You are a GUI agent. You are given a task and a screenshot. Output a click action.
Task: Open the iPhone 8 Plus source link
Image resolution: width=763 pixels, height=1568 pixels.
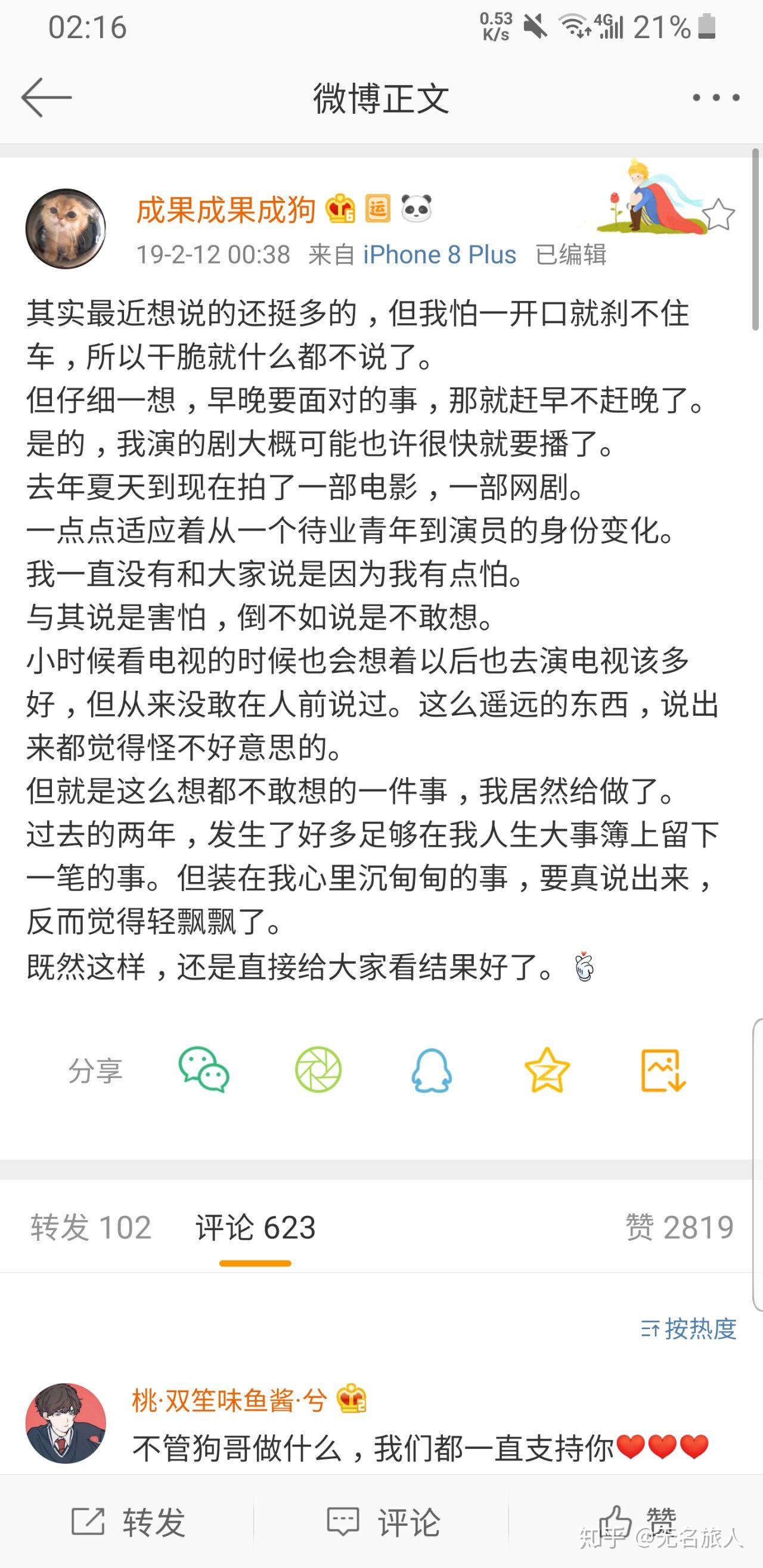[440, 254]
